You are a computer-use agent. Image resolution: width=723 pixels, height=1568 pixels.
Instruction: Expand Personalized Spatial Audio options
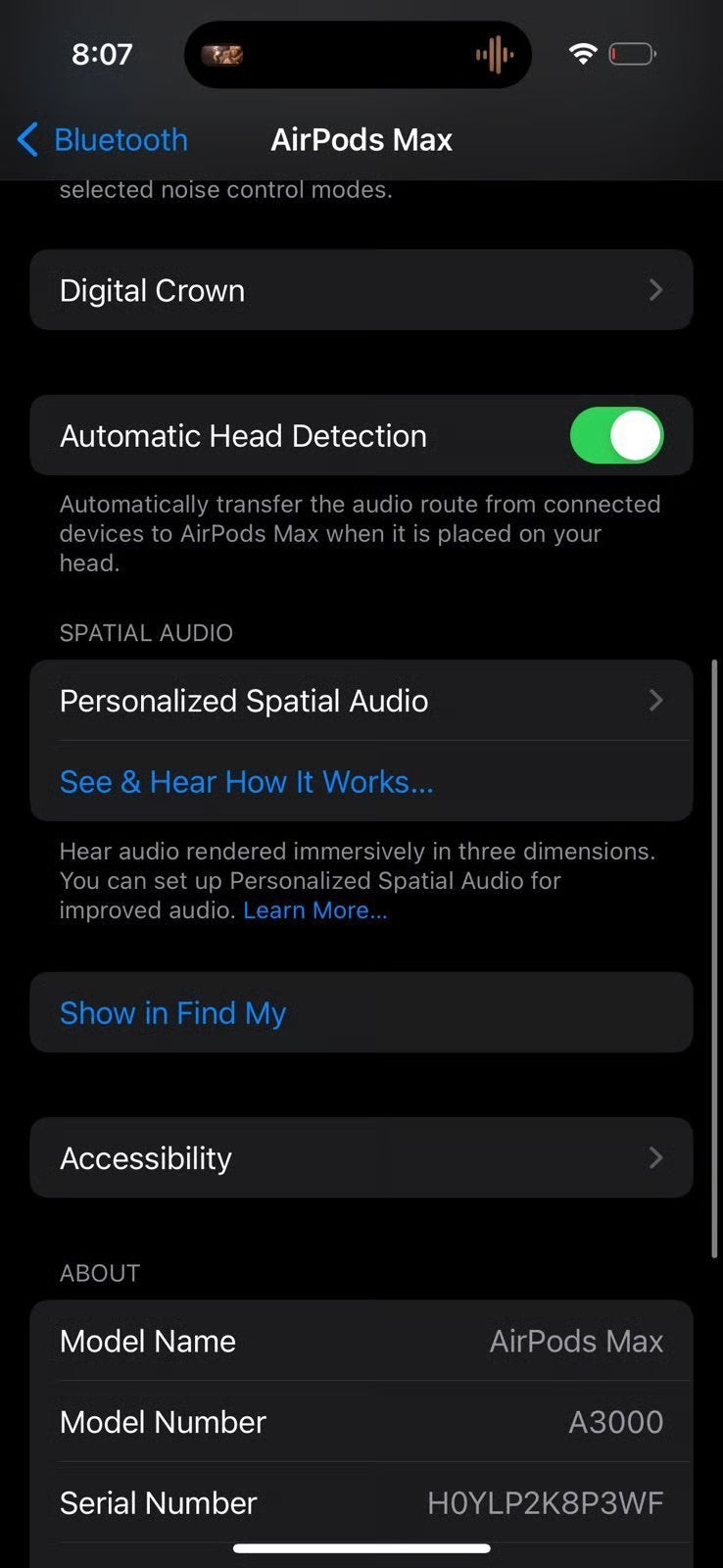point(655,700)
